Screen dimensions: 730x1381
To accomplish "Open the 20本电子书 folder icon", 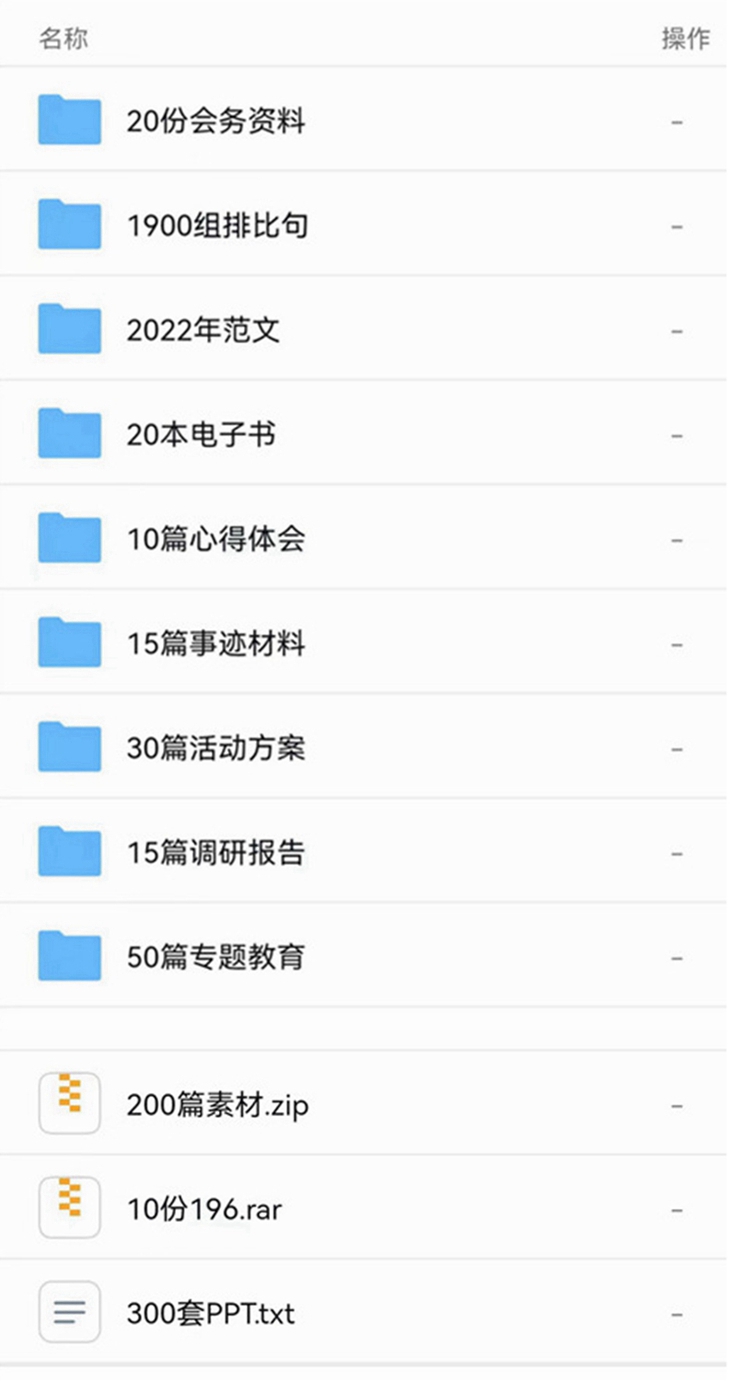I will pyautogui.click(x=67, y=433).
